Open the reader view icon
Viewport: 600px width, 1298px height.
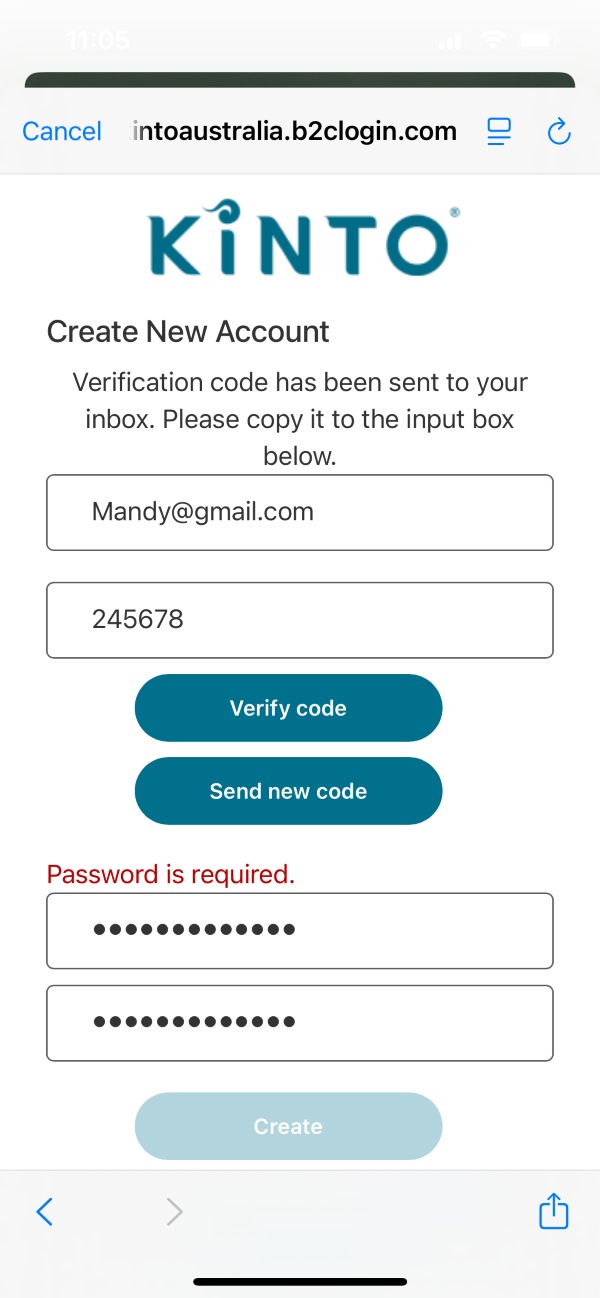pos(498,131)
